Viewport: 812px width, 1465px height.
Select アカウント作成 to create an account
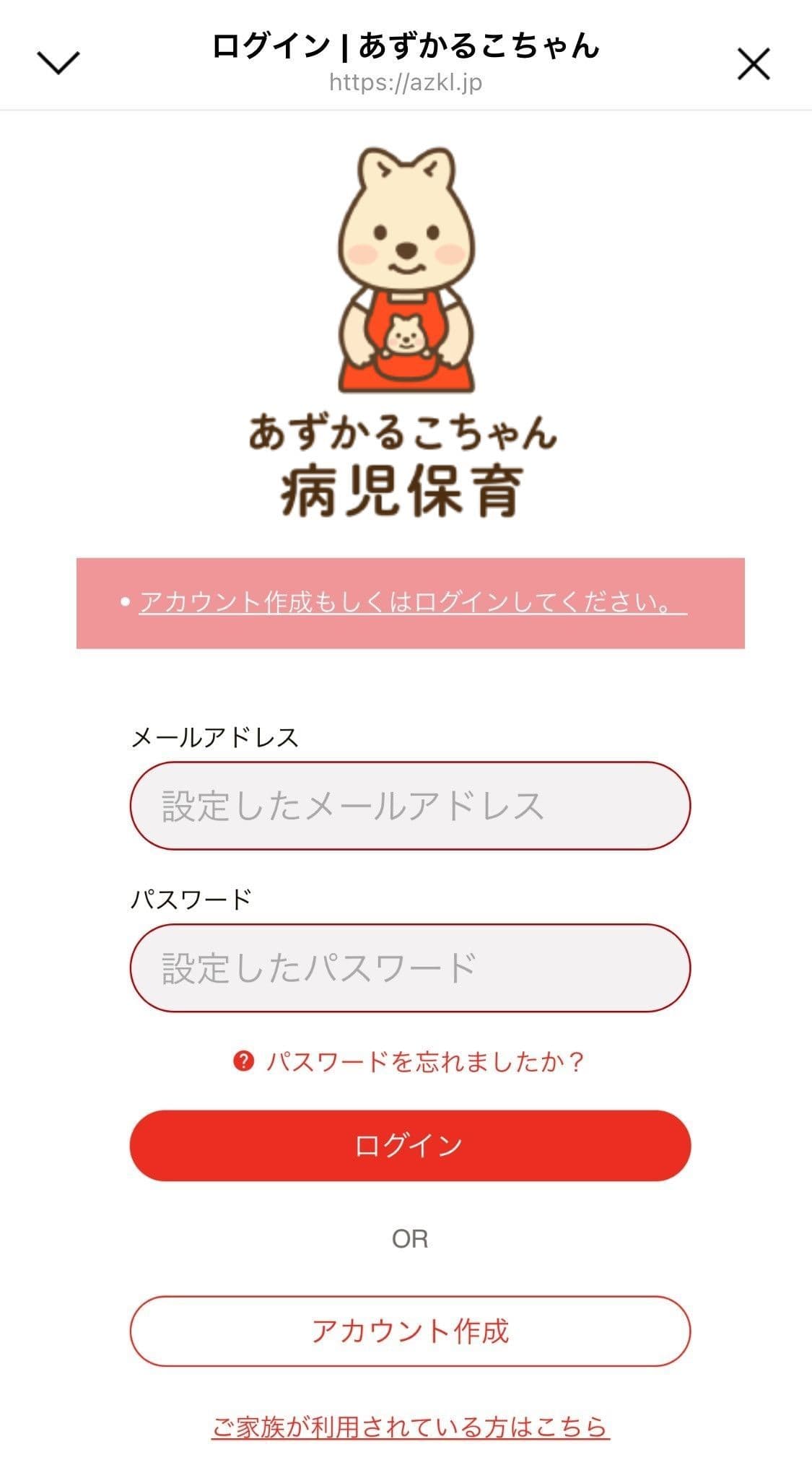pyautogui.click(x=410, y=1331)
